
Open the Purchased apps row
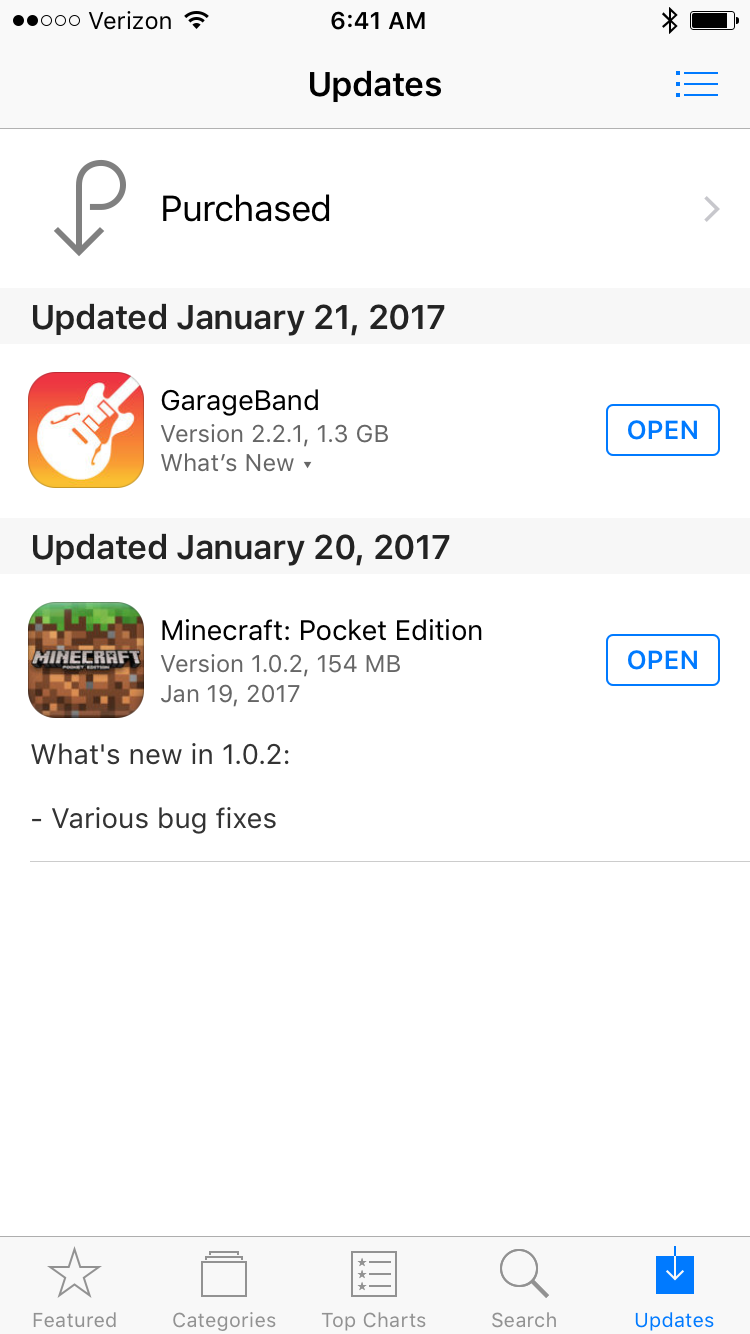pyautogui.click(x=375, y=209)
